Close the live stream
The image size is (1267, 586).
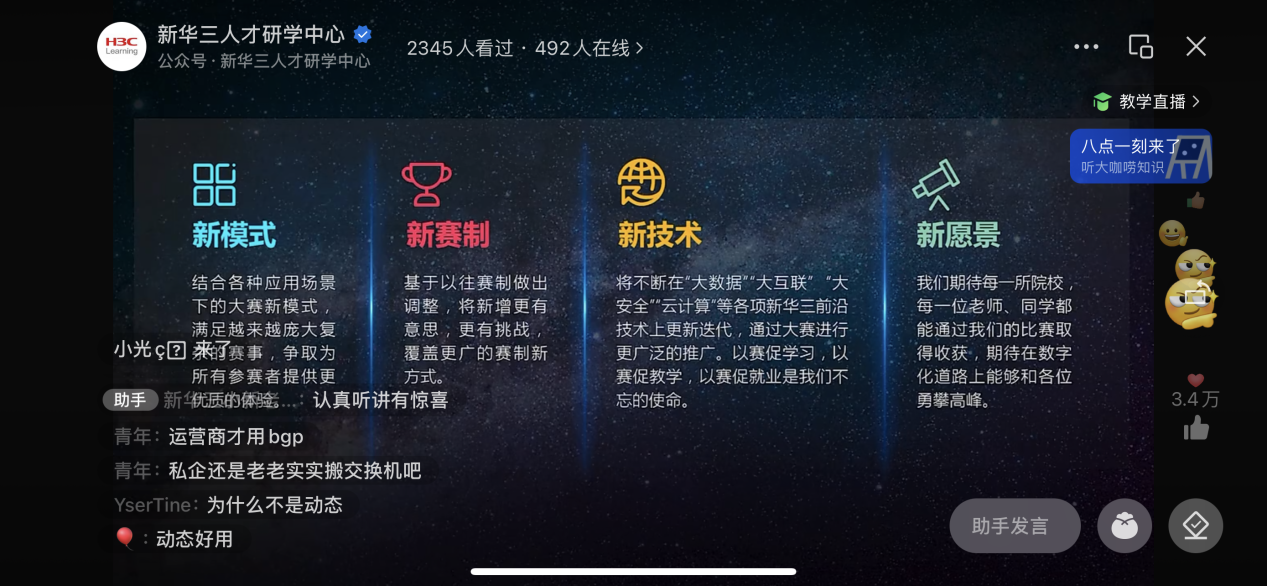[x=1196, y=47]
